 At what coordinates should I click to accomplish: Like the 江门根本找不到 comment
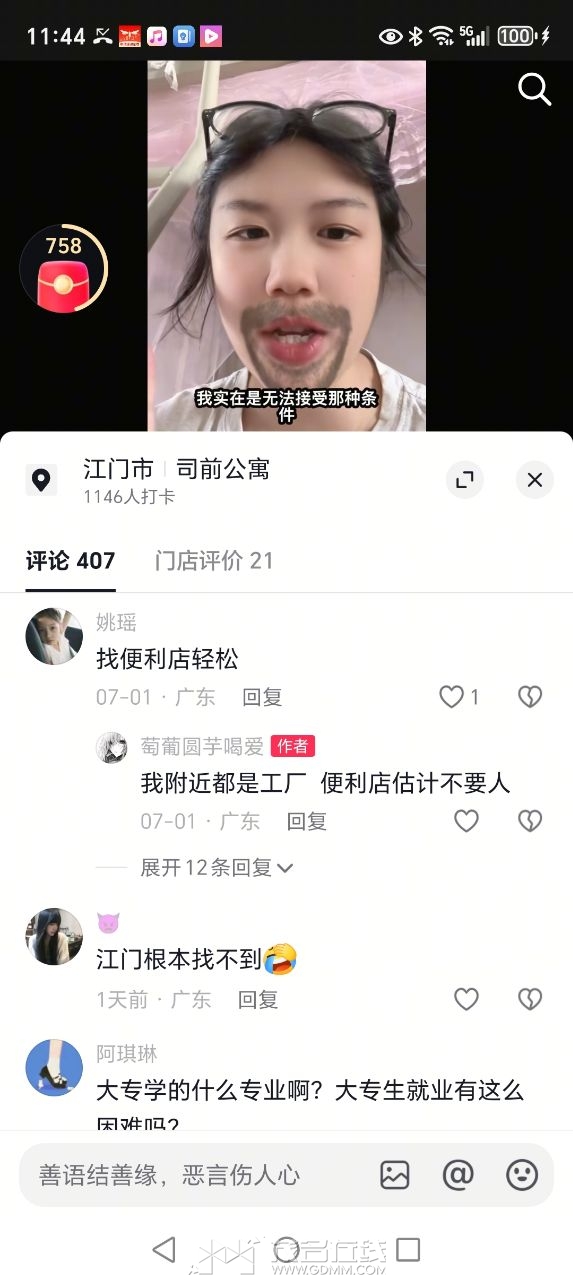click(466, 999)
